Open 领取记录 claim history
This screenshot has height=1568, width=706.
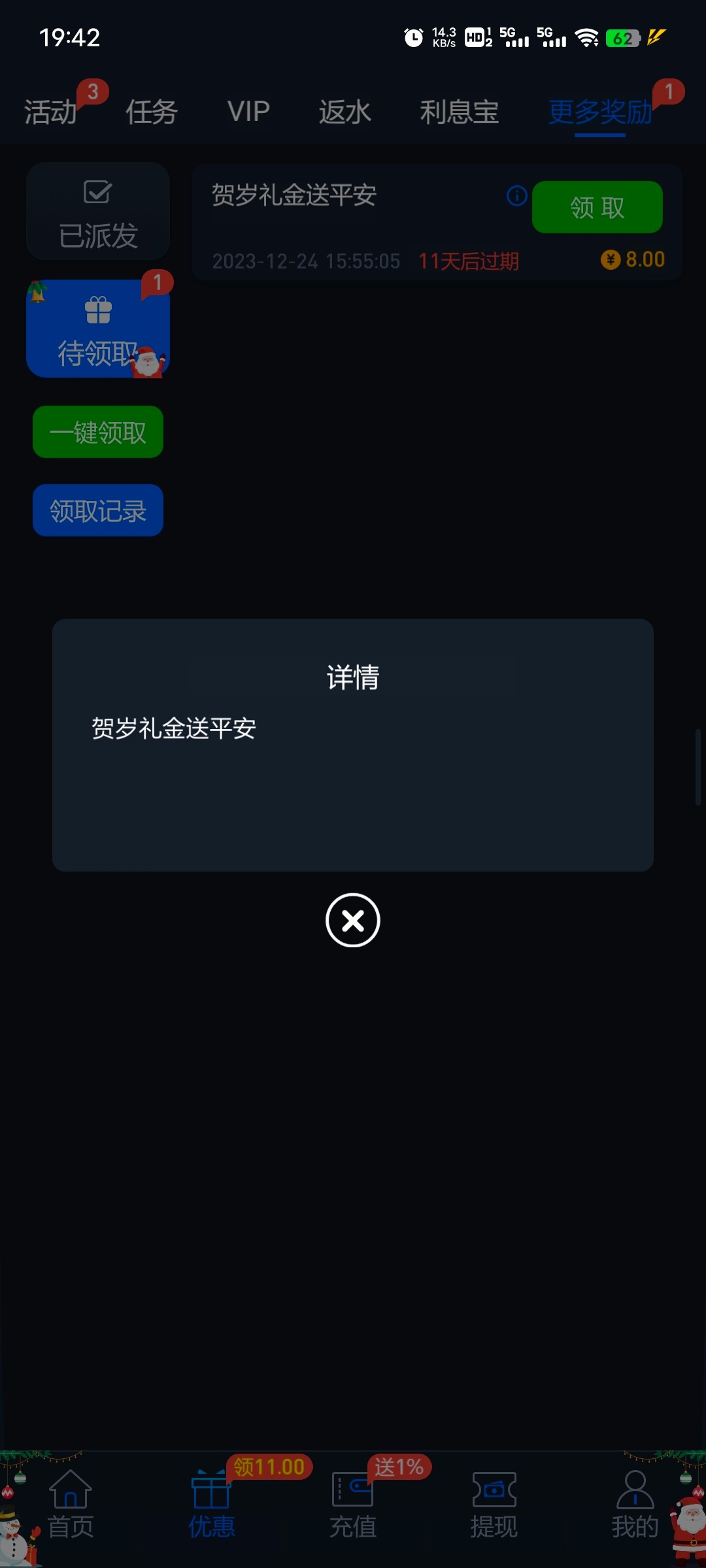point(98,510)
